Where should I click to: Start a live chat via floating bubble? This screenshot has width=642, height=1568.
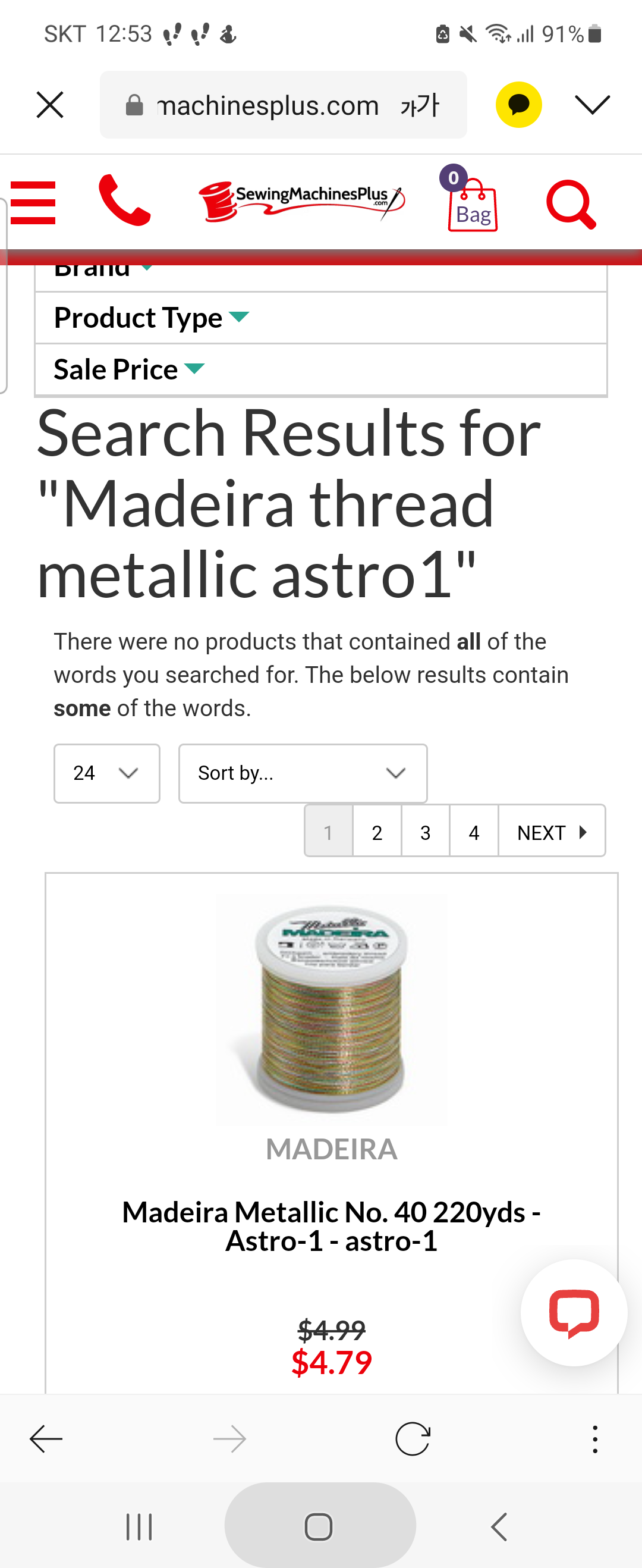[573, 1313]
